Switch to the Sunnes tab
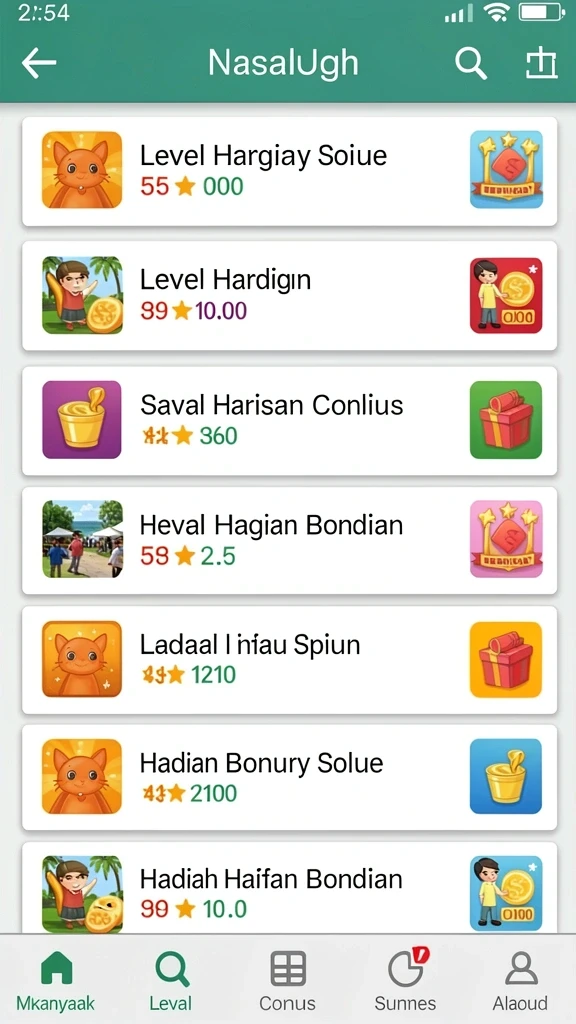Screen dimensions: 576x1024 click(x=405, y=981)
